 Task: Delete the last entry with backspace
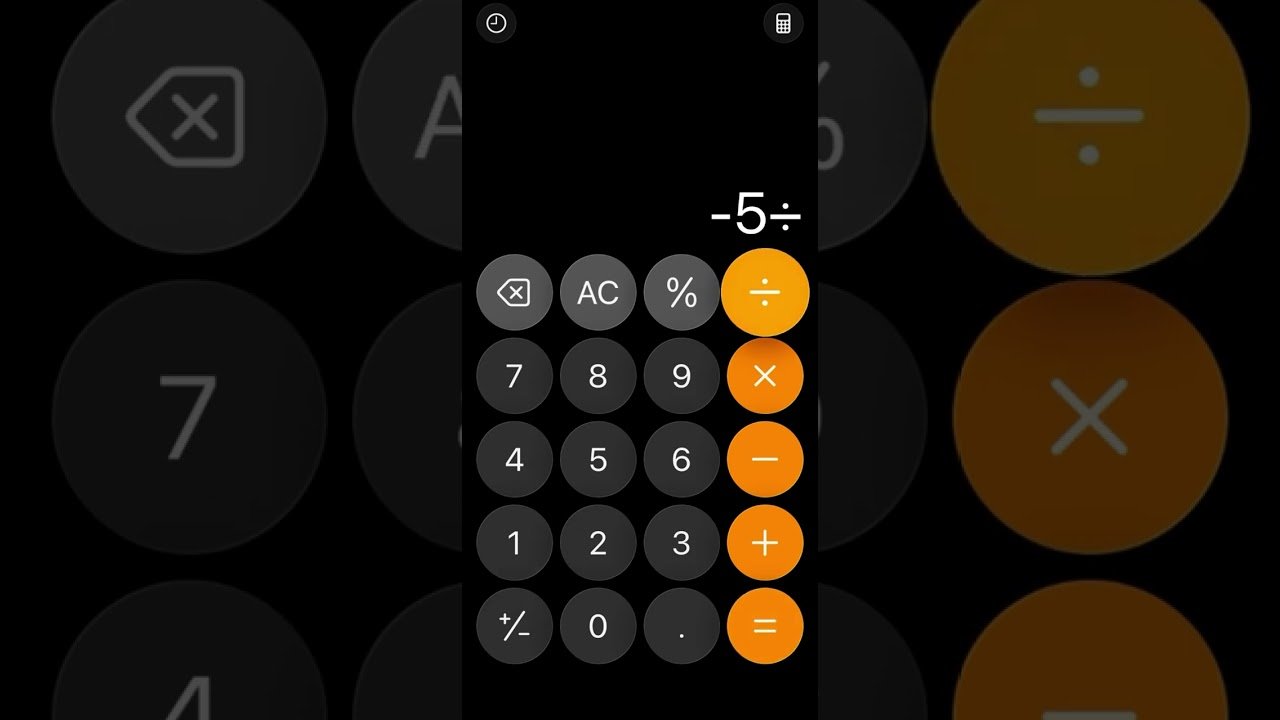(x=514, y=293)
